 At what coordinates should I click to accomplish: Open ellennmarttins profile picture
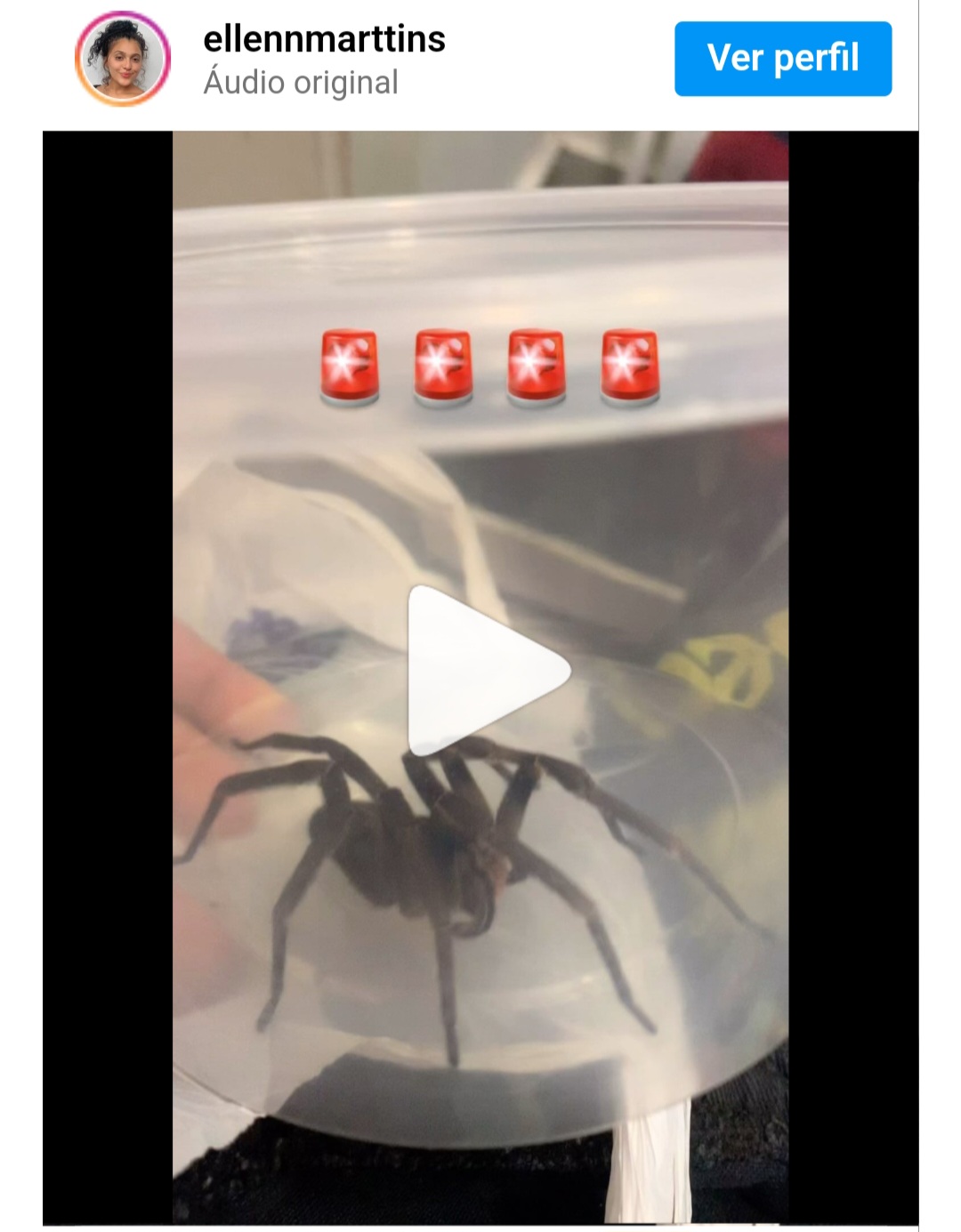click(123, 59)
